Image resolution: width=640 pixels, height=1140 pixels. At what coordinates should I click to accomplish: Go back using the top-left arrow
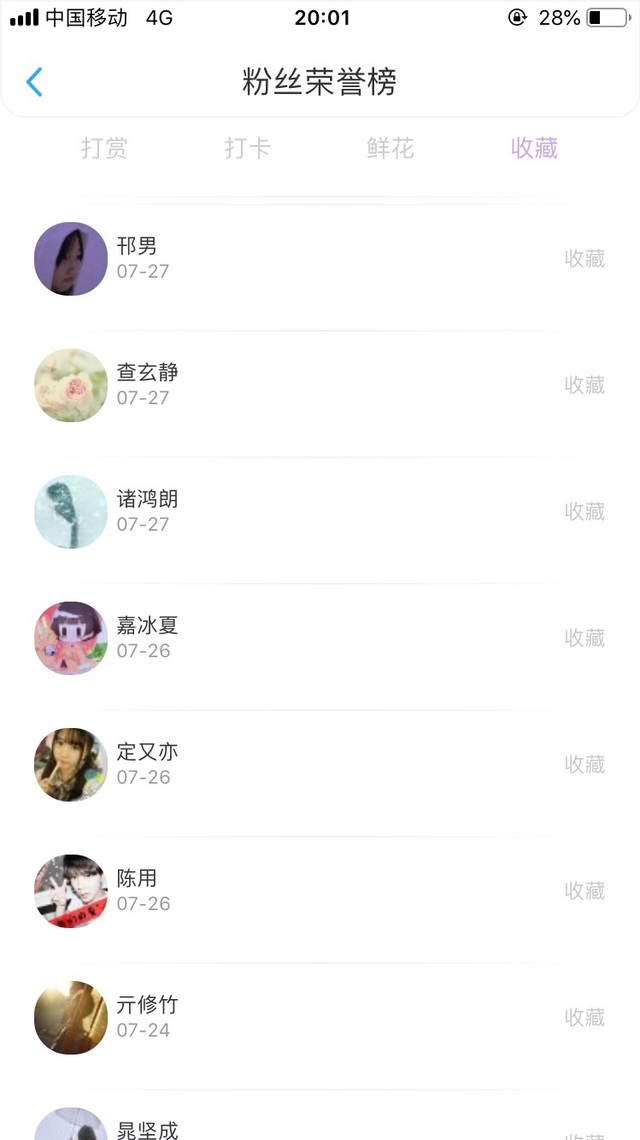pyautogui.click(x=34, y=81)
